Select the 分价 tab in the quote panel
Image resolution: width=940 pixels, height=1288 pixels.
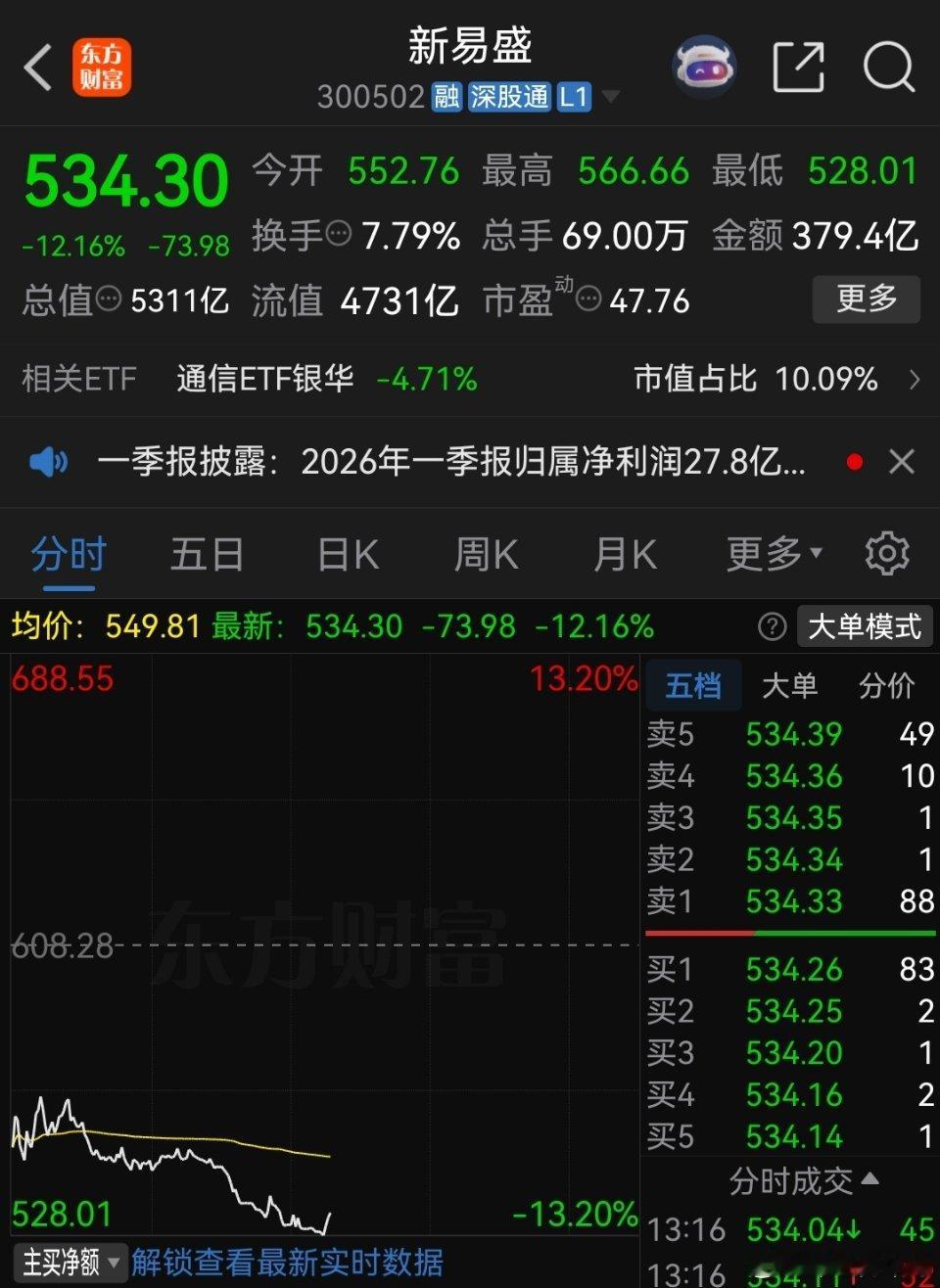[x=887, y=686]
